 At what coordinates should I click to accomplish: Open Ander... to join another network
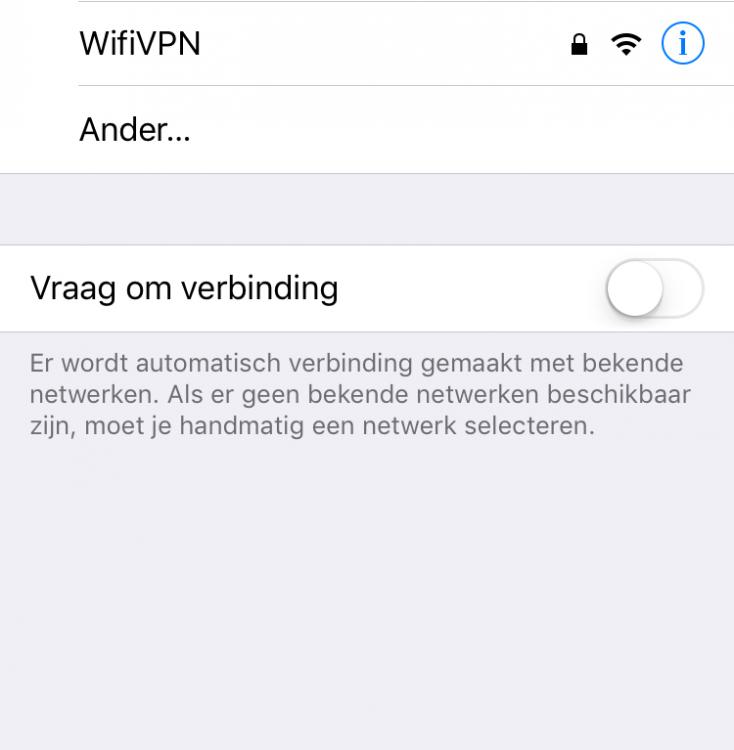(135, 130)
